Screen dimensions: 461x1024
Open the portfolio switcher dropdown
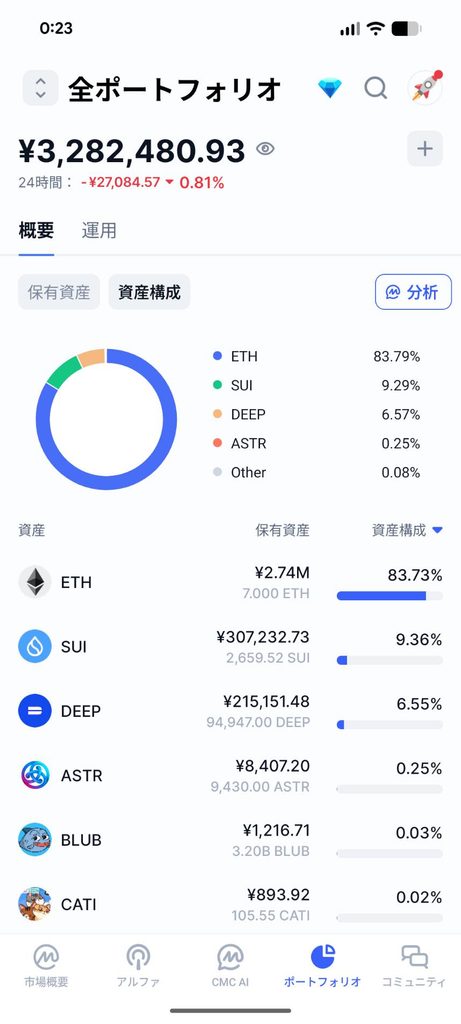[40, 88]
